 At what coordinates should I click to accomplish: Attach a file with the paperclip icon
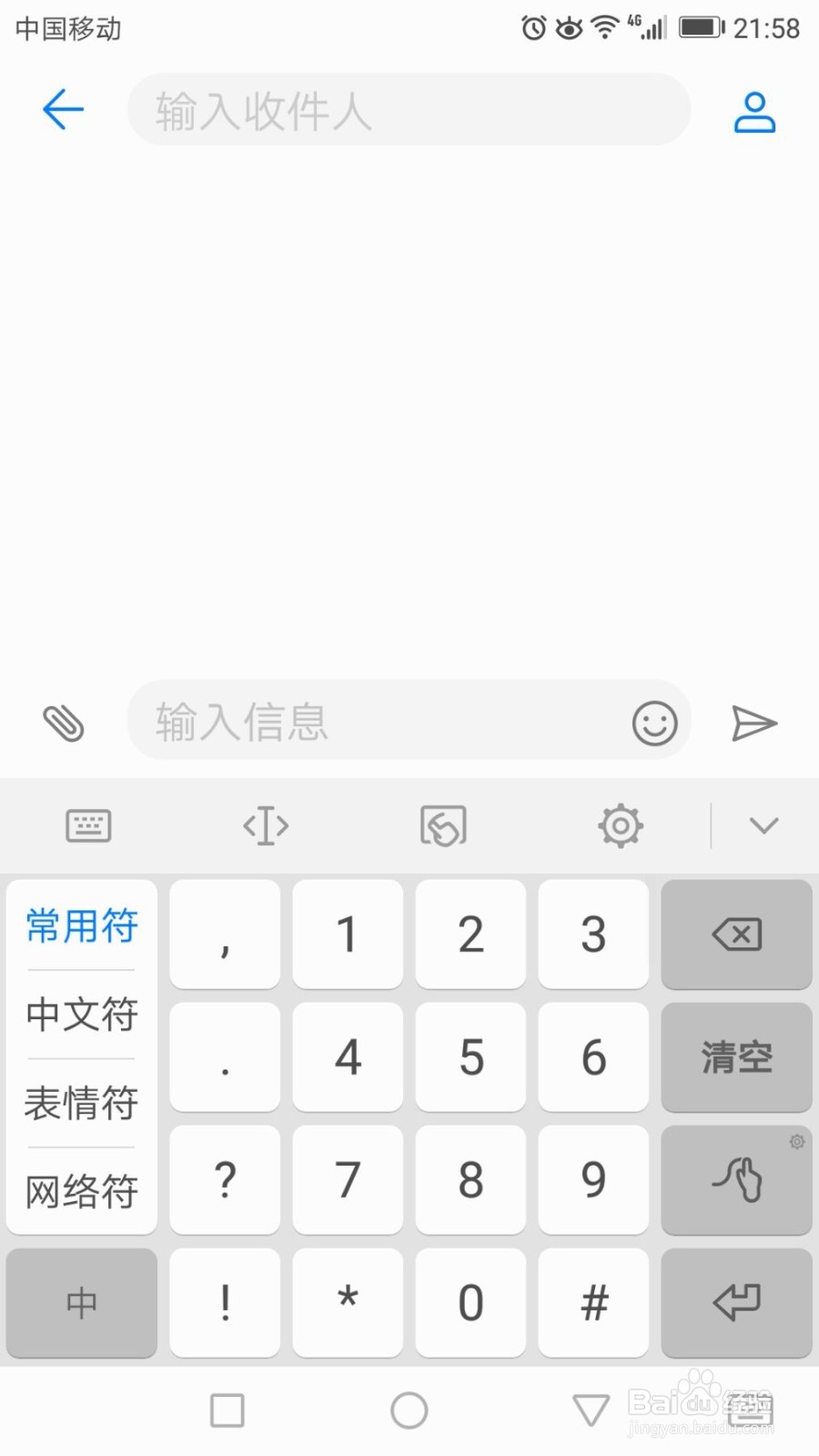click(x=61, y=722)
